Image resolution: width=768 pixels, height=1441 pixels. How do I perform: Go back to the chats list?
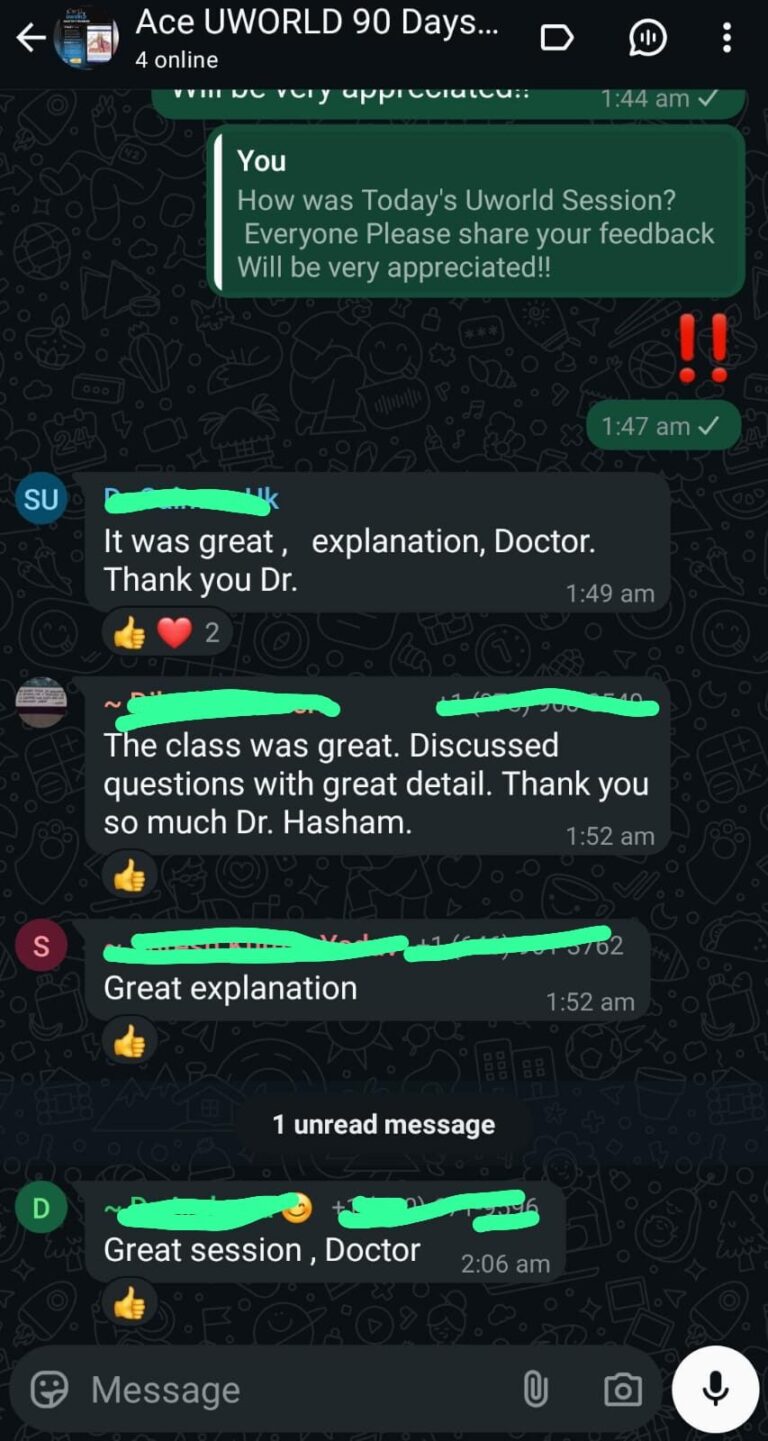coord(31,39)
